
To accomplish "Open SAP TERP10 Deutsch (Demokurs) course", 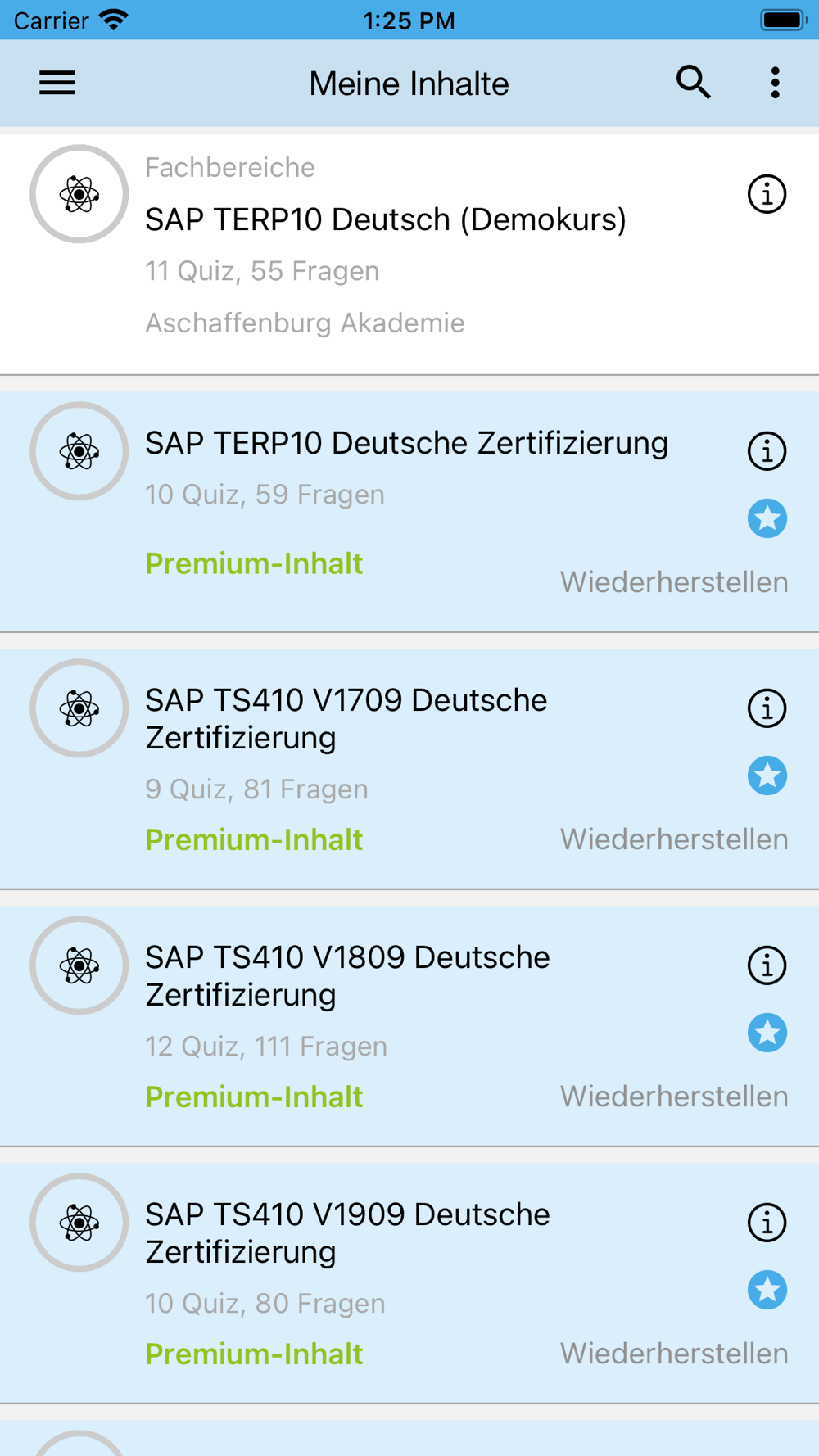I will click(x=409, y=254).
